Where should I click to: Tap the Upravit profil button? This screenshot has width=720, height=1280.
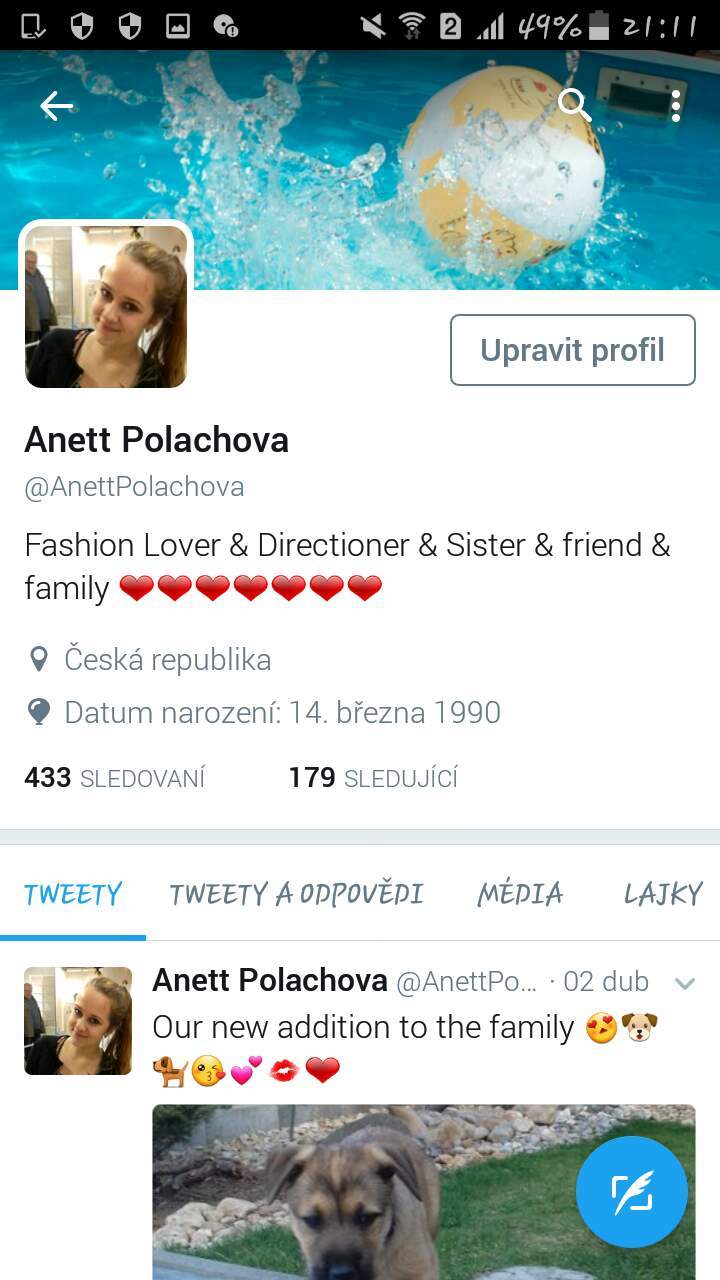coord(573,350)
